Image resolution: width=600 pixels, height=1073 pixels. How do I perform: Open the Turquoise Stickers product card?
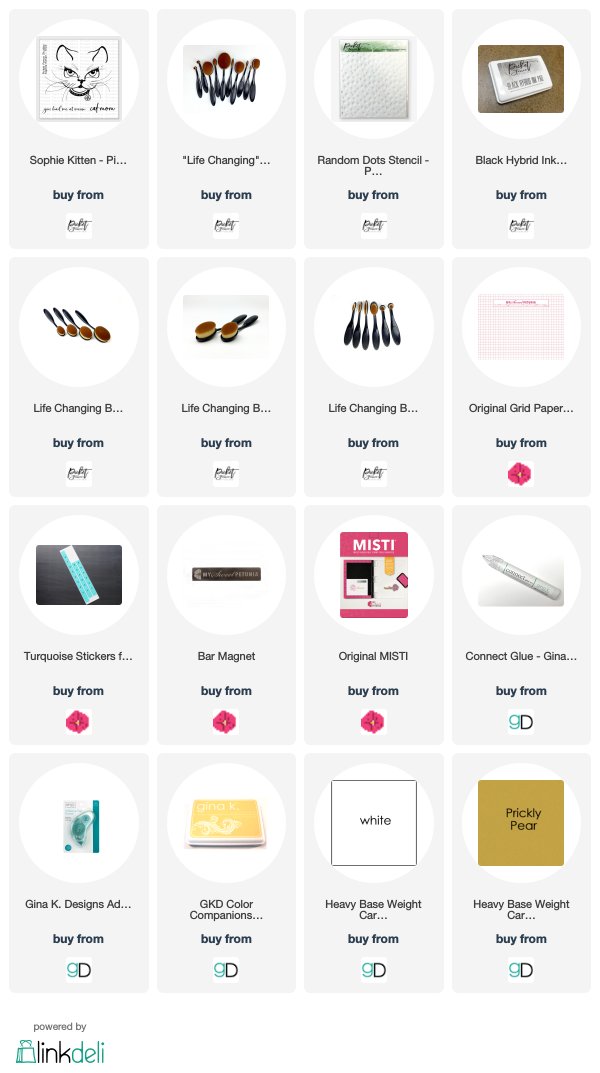pyautogui.click(x=79, y=625)
